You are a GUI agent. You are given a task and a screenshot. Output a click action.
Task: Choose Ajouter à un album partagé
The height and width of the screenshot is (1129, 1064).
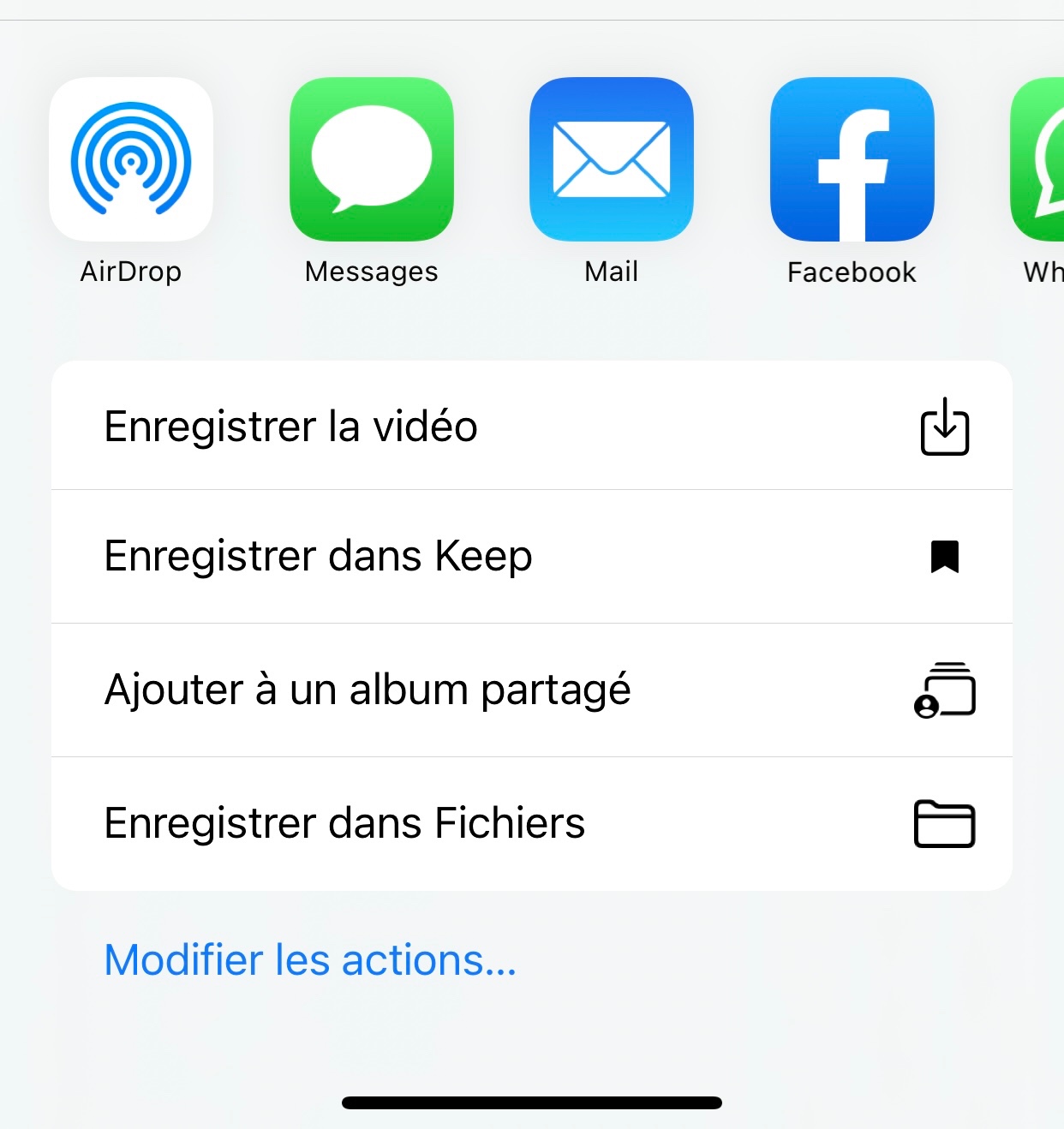(532, 690)
